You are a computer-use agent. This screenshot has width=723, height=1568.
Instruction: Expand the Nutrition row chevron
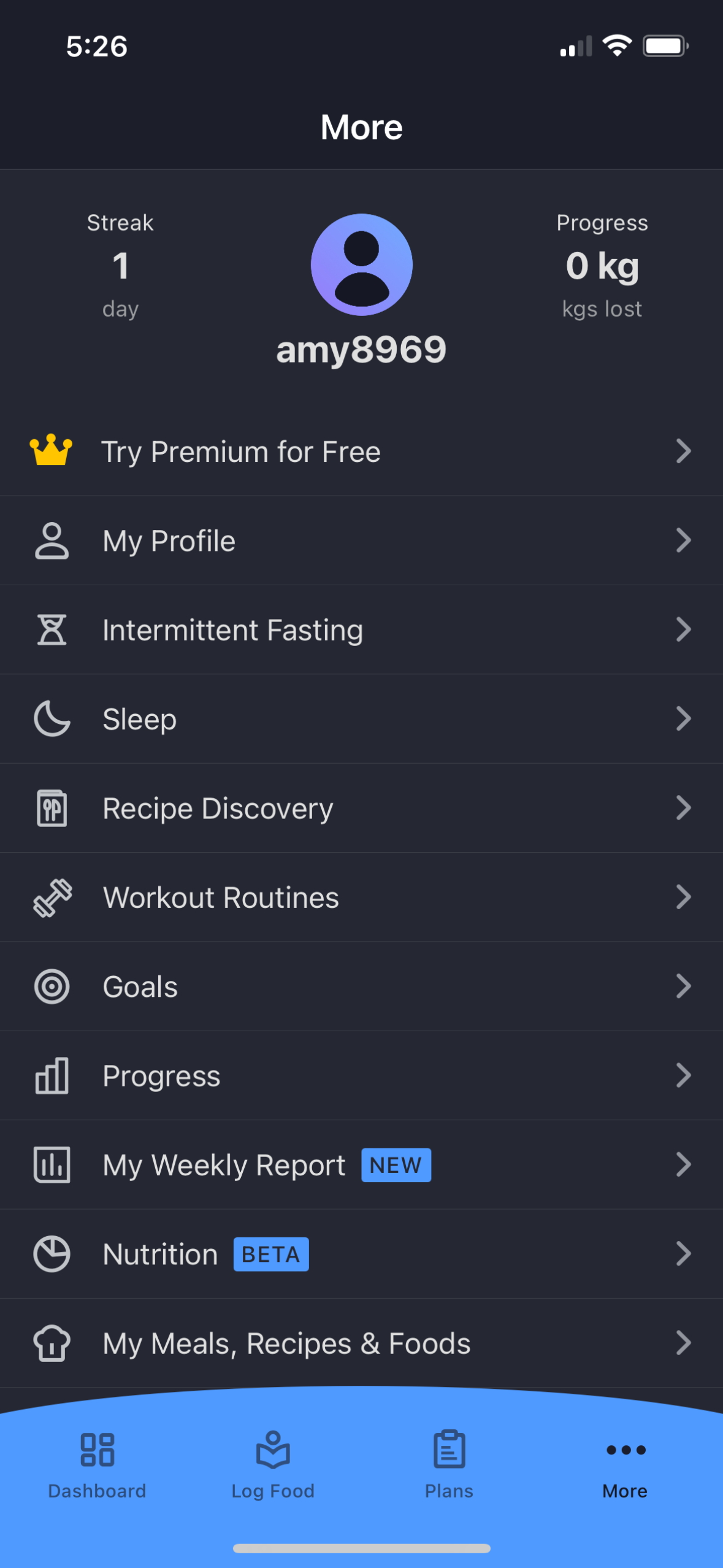click(684, 1253)
